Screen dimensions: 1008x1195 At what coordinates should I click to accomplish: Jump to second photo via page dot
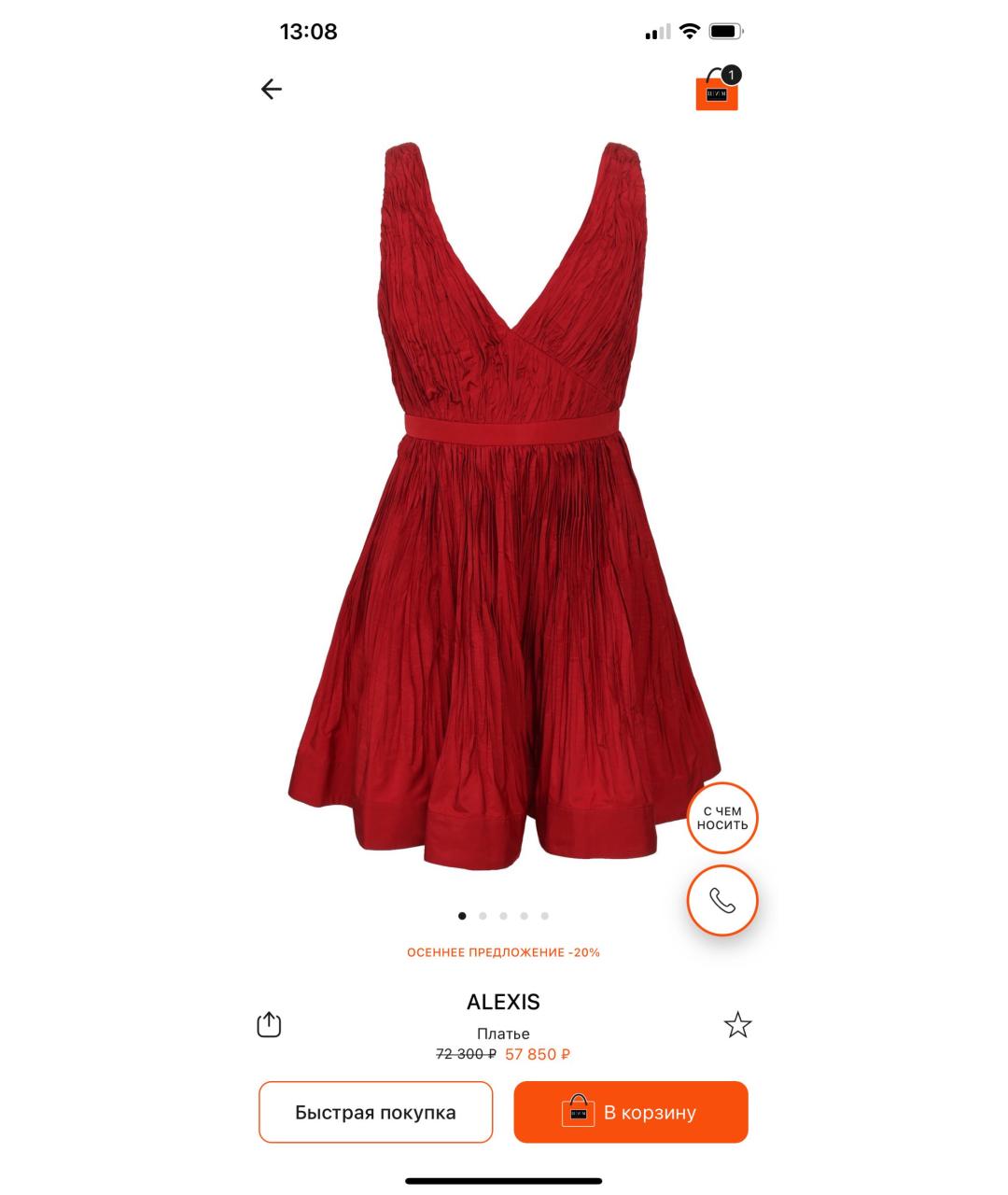pos(483,916)
